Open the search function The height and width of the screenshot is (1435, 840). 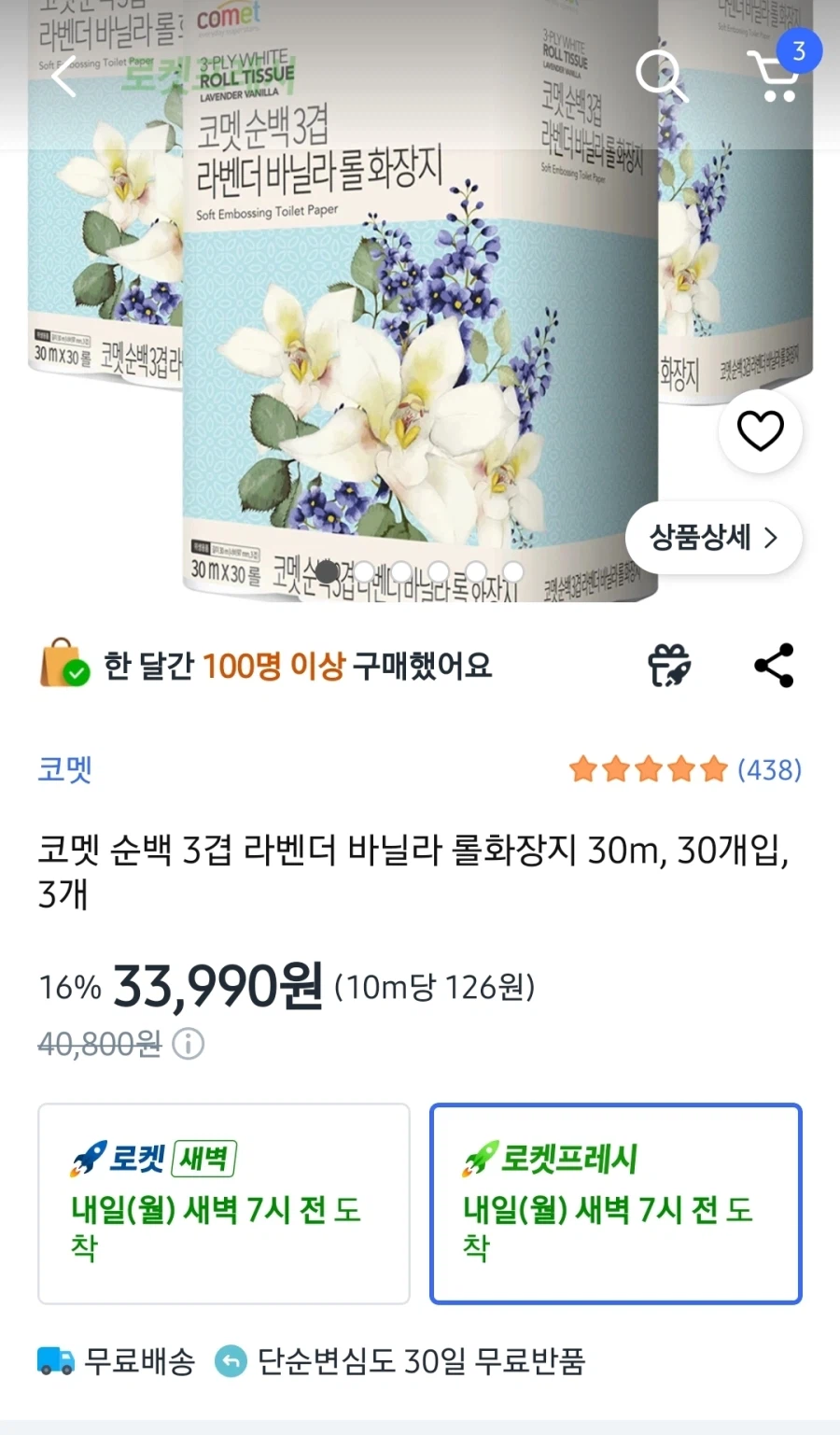(x=663, y=77)
